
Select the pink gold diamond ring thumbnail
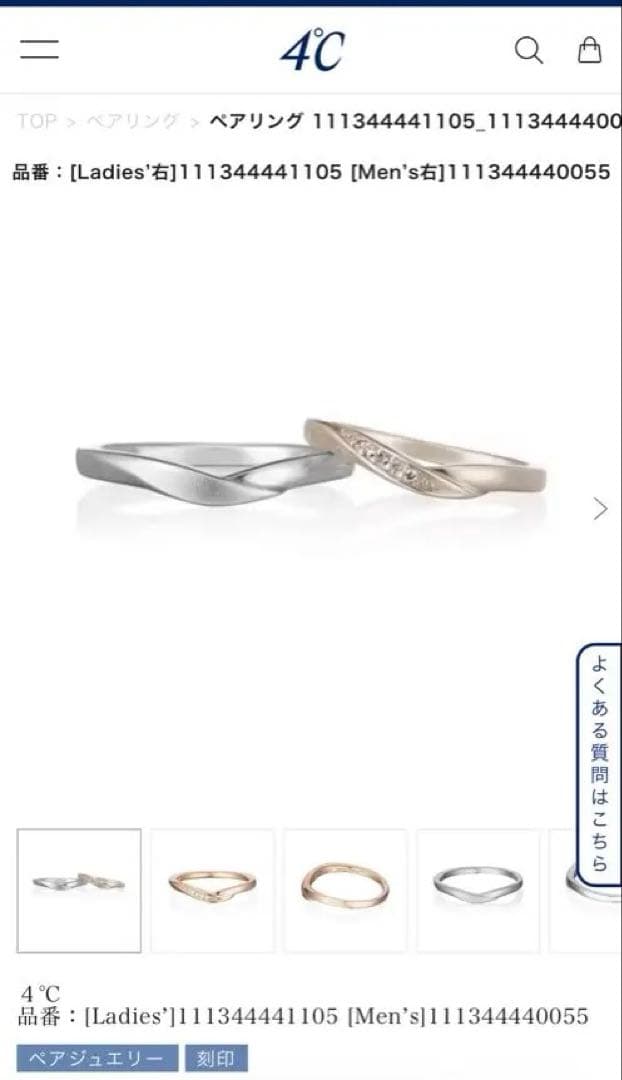[x=212, y=890]
